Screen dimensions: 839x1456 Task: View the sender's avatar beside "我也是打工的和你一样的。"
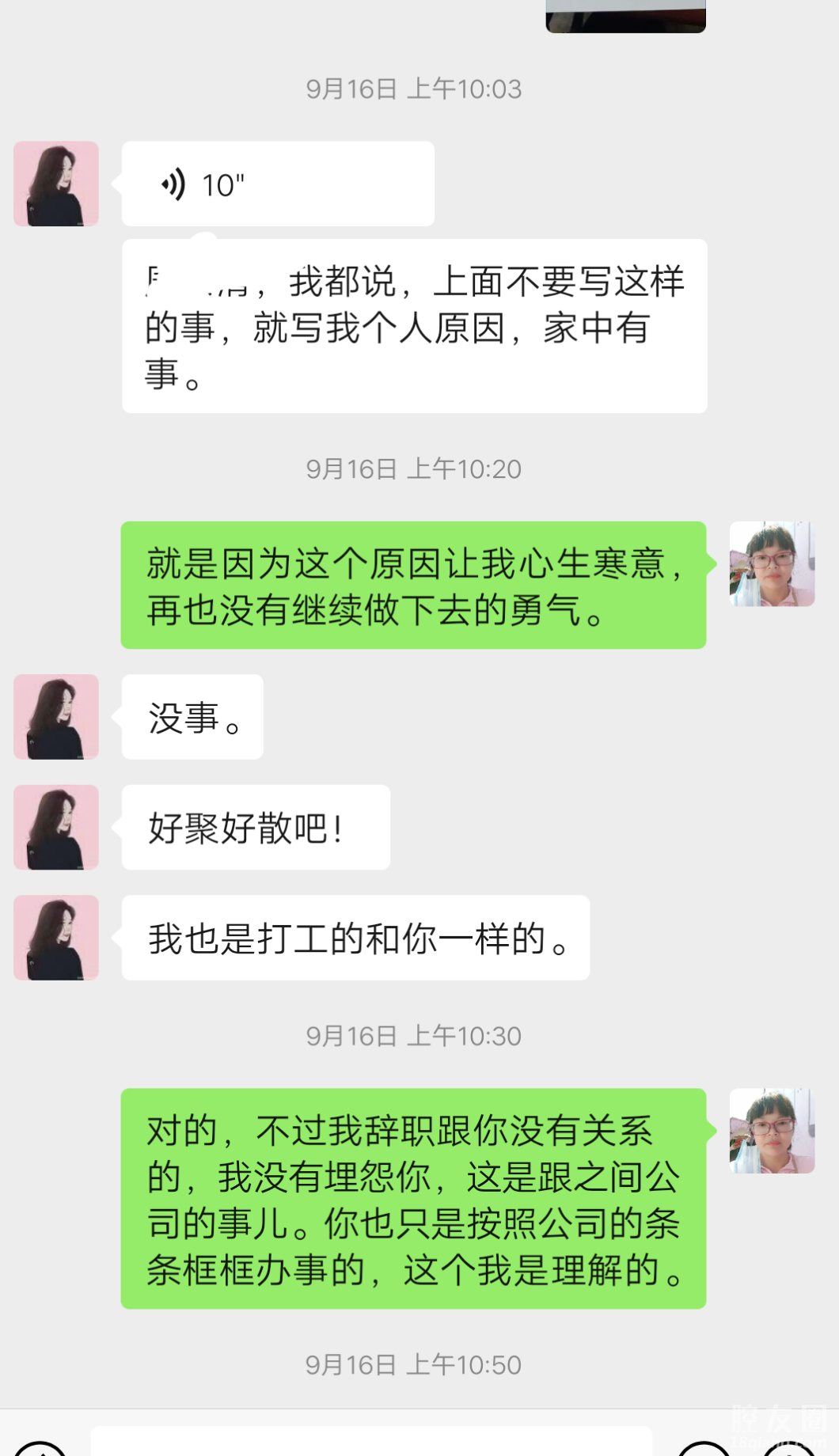[56, 938]
